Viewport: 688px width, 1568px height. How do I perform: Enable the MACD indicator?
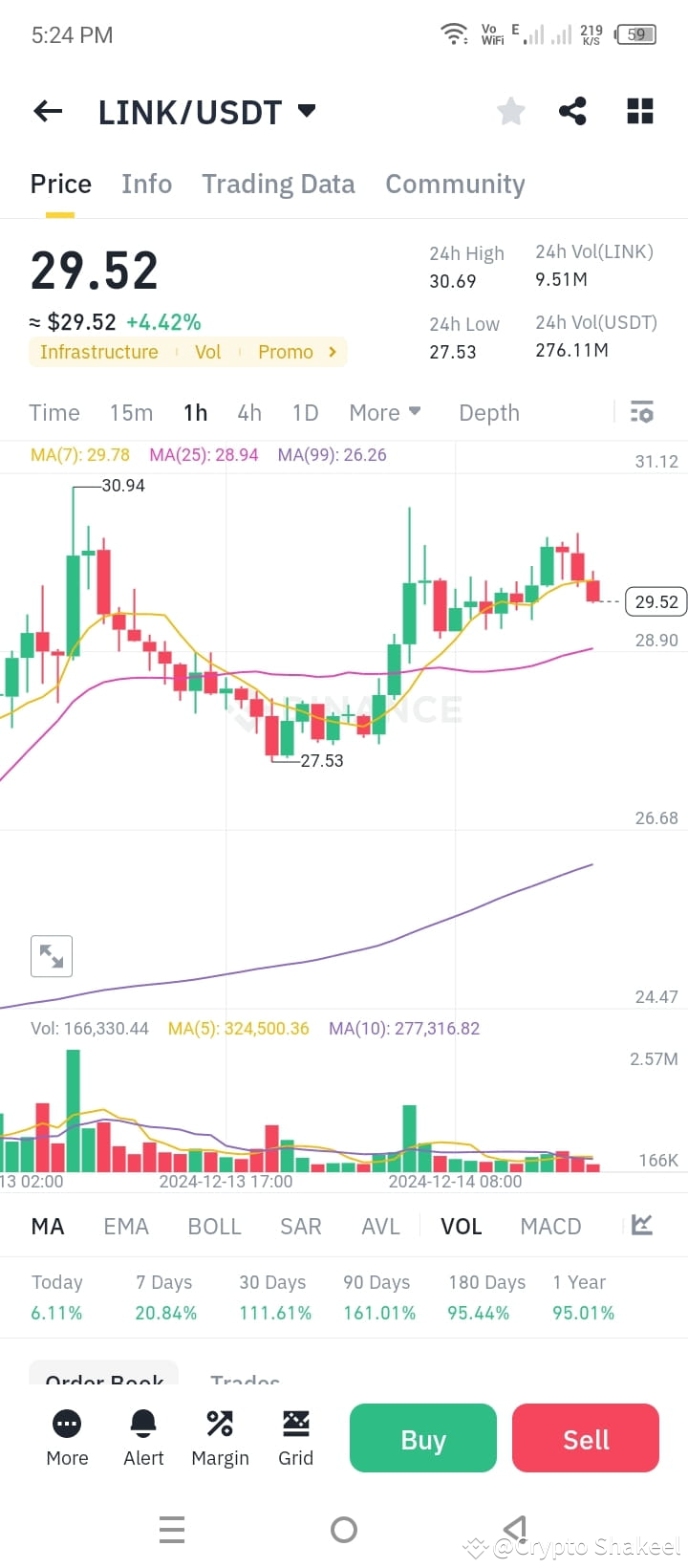click(x=550, y=1226)
